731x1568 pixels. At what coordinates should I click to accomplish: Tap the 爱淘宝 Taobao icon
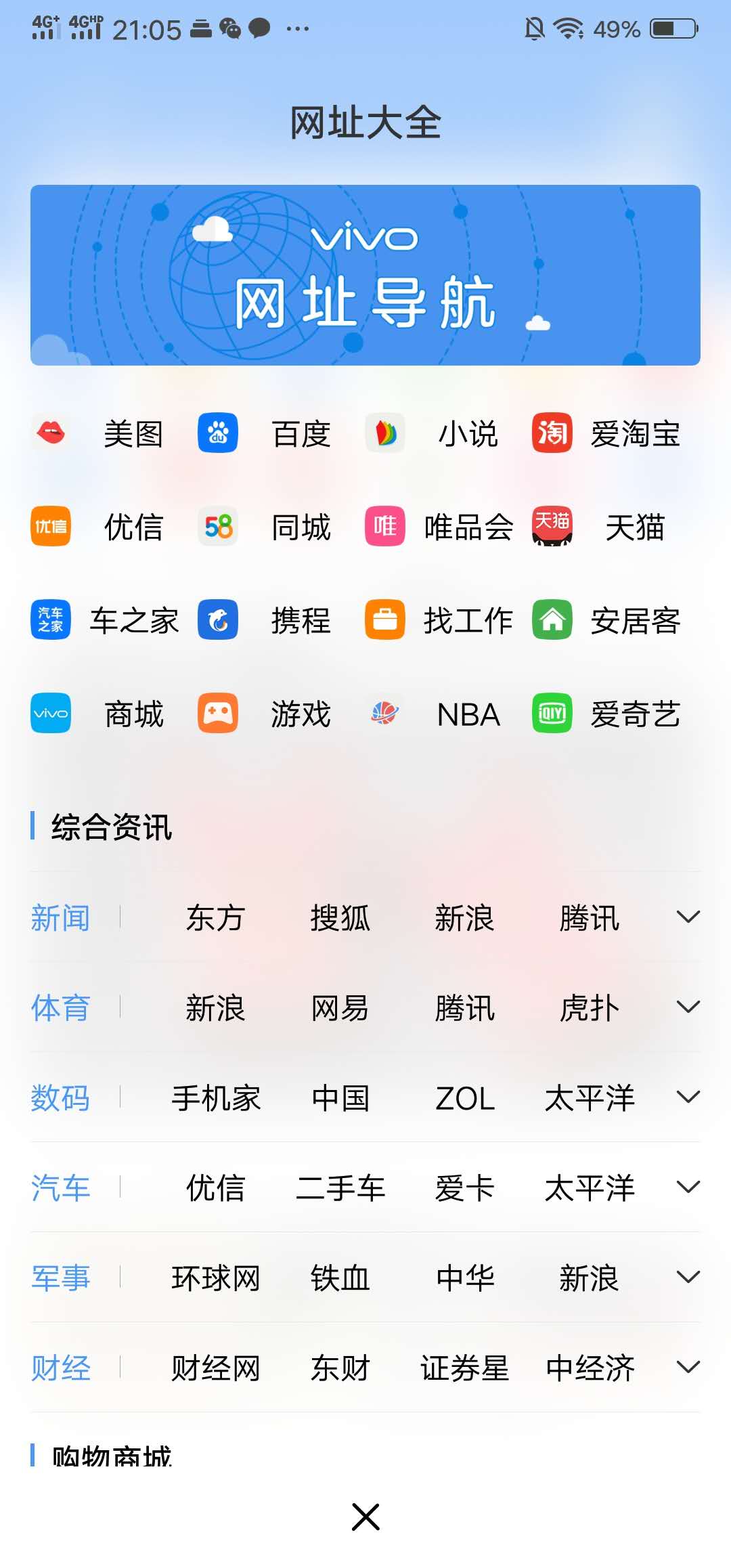coord(553,434)
